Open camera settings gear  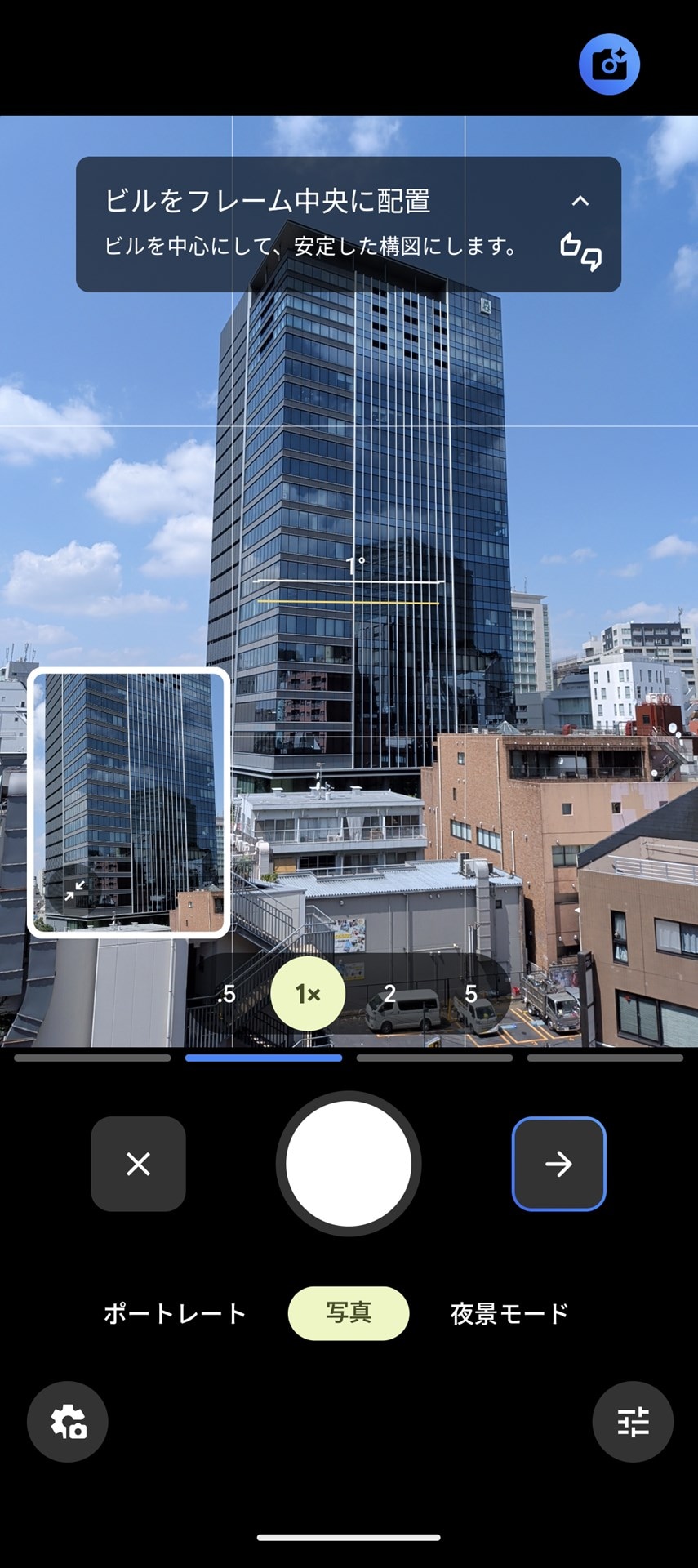(68, 1422)
